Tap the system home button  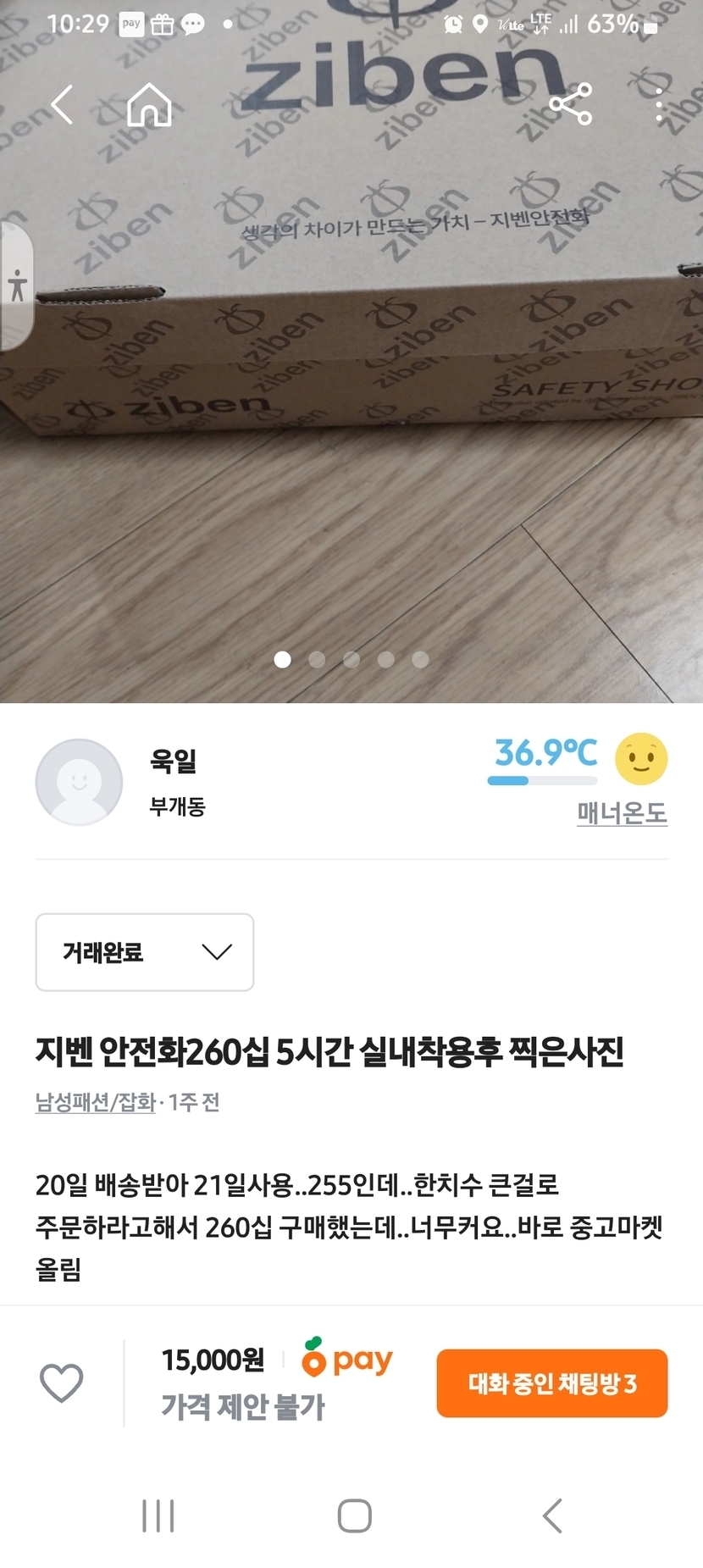point(354,1515)
